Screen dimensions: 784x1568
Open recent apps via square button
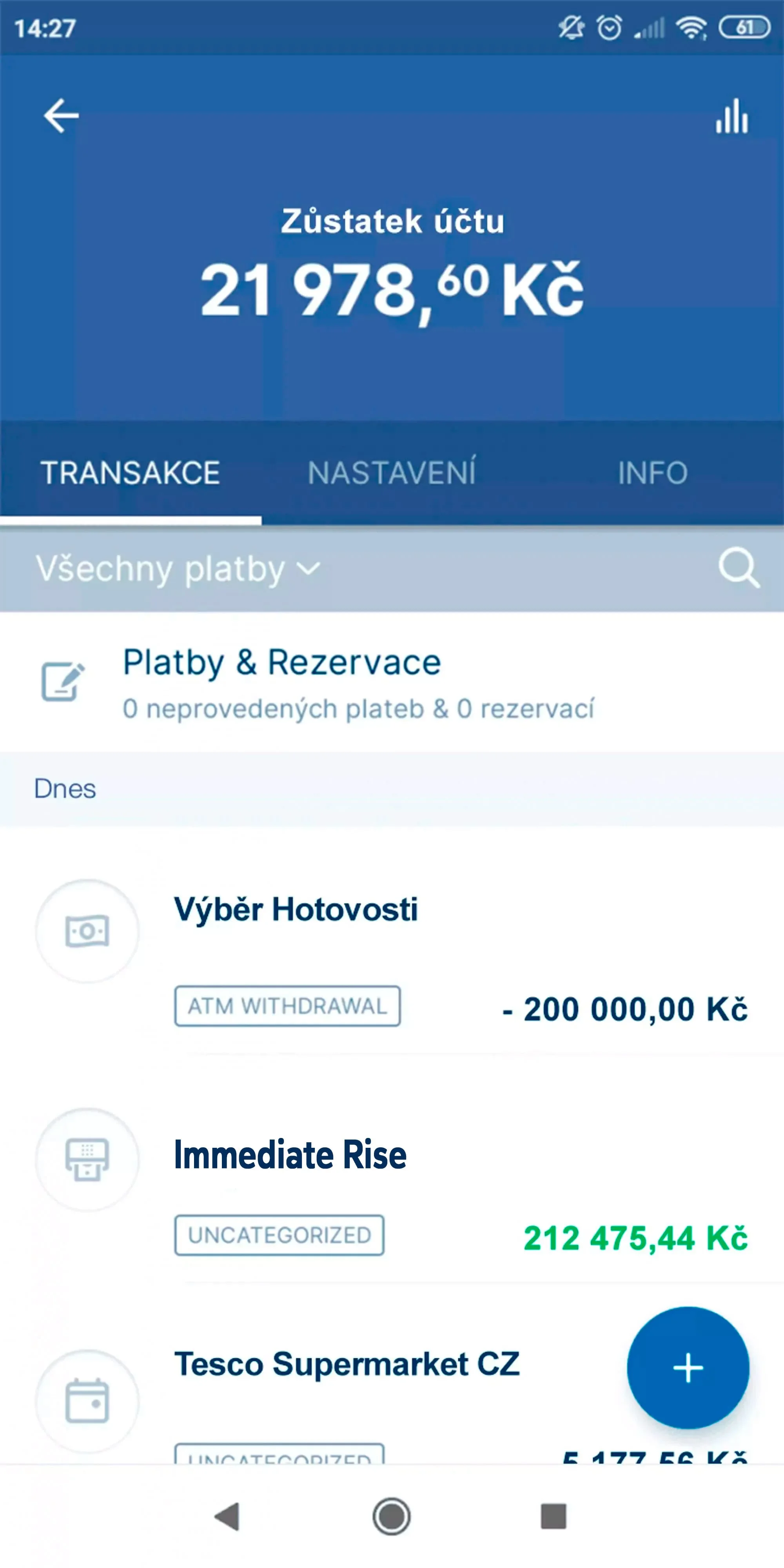tap(553, 1516)
